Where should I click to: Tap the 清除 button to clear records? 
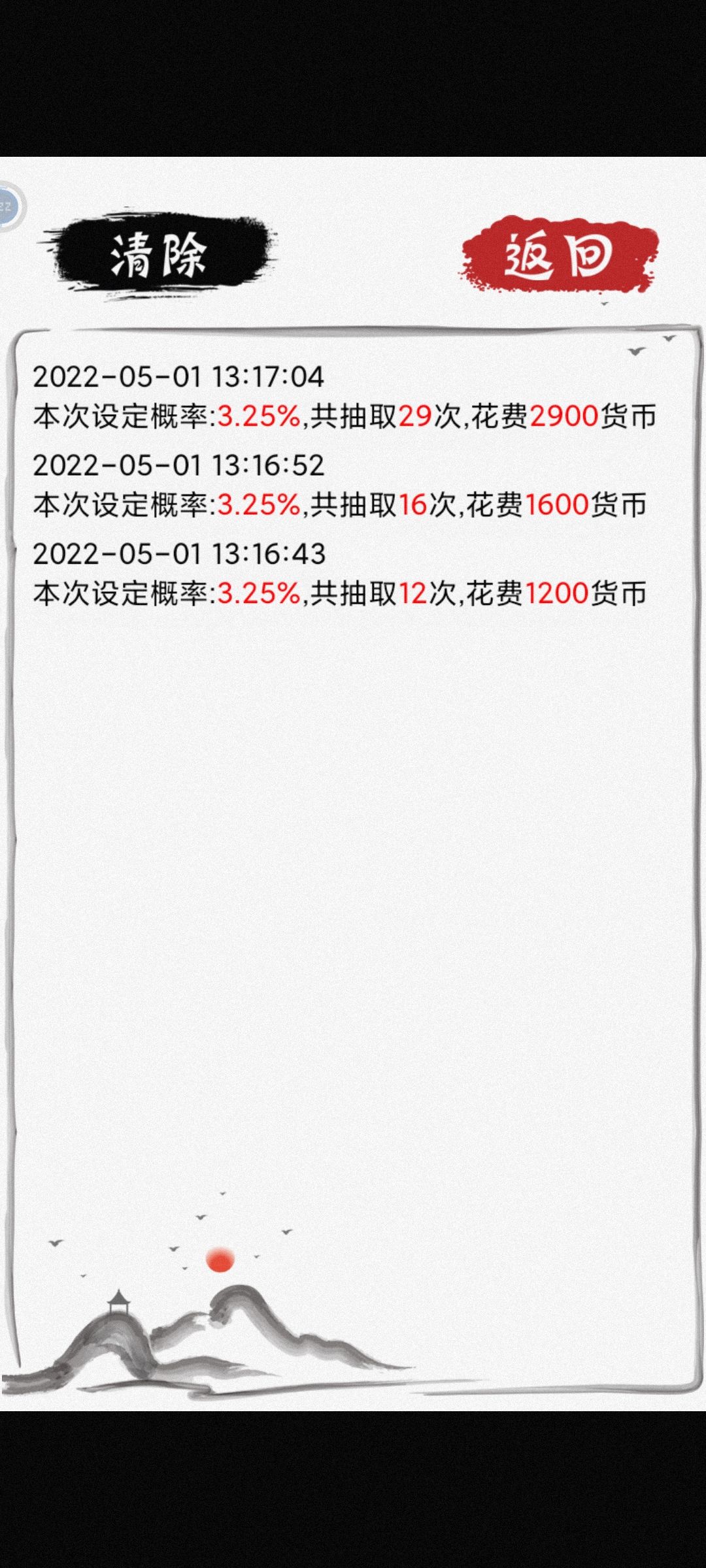click(x=159, y=254)
